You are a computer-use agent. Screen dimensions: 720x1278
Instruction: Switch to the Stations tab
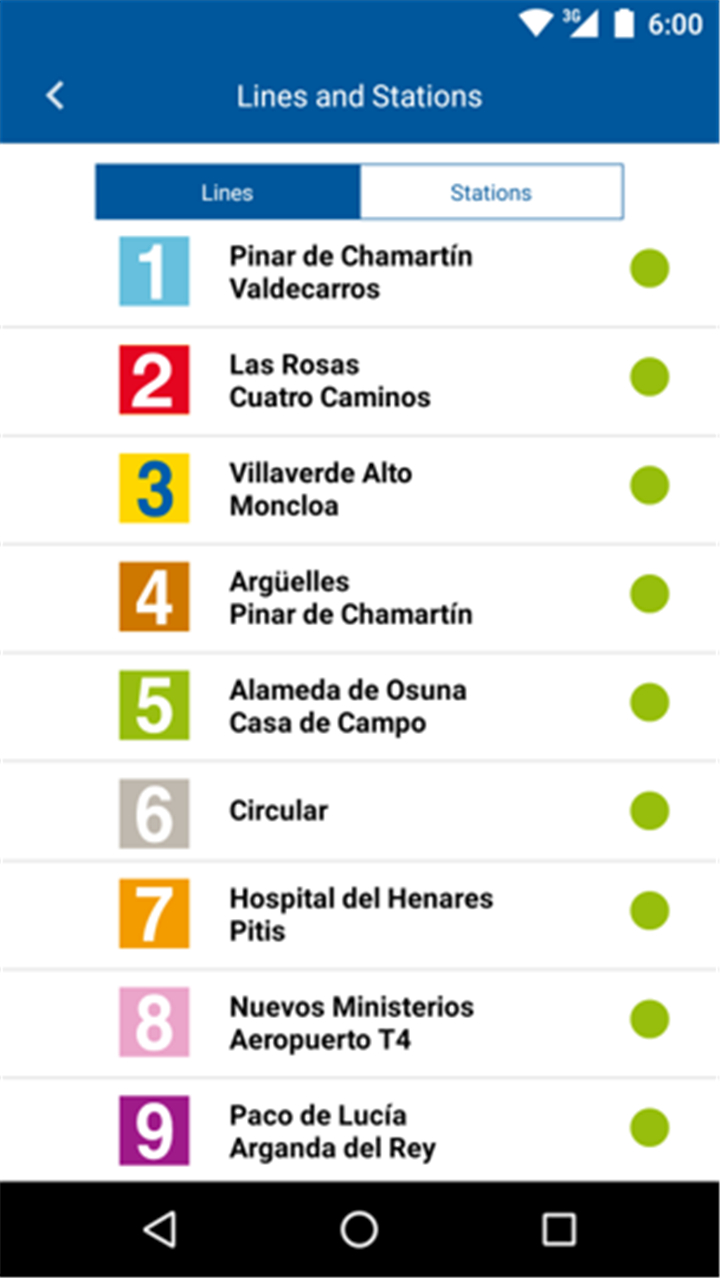[x=491, y=192]
